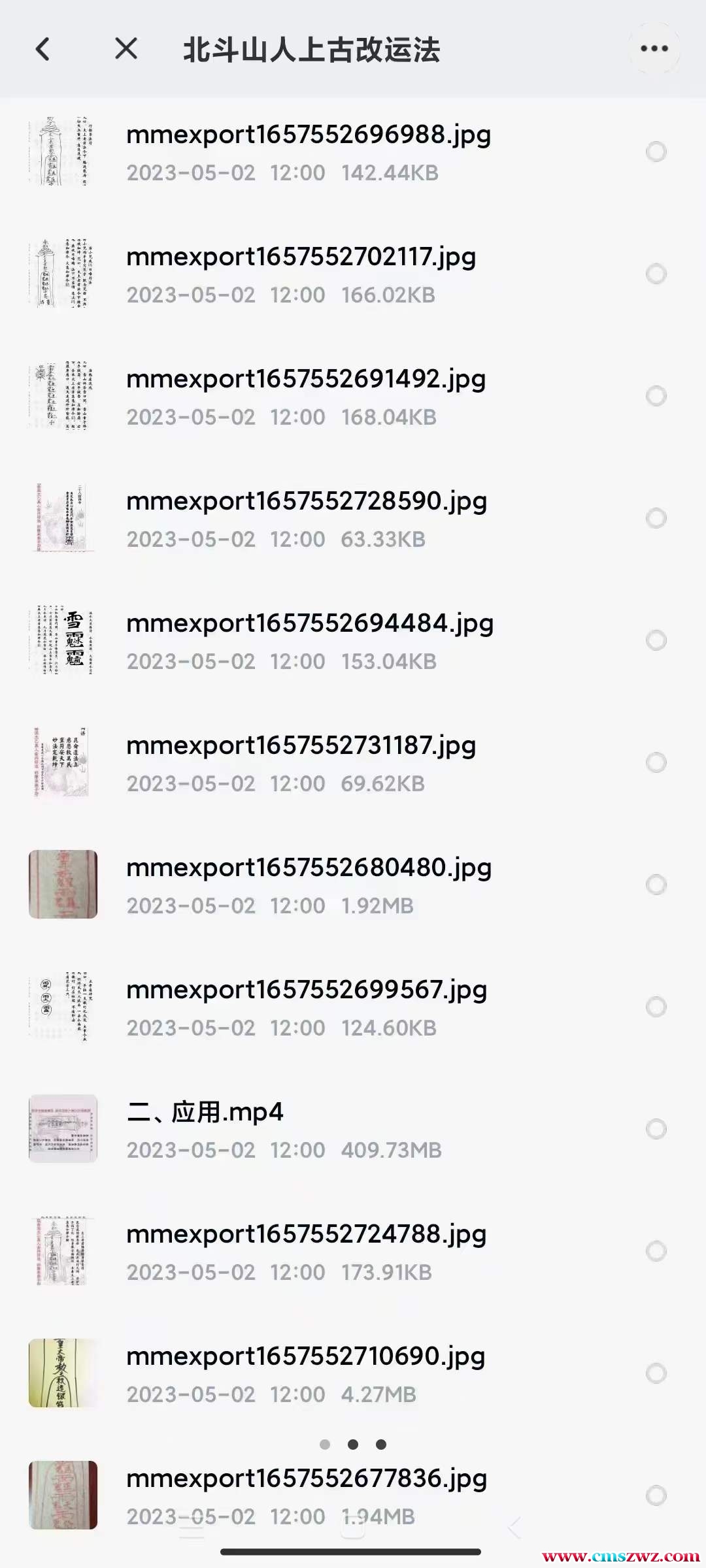Open file mmexport1657552696988.jpg
The image size is (706, 1568).
click(x=308, y=135)
